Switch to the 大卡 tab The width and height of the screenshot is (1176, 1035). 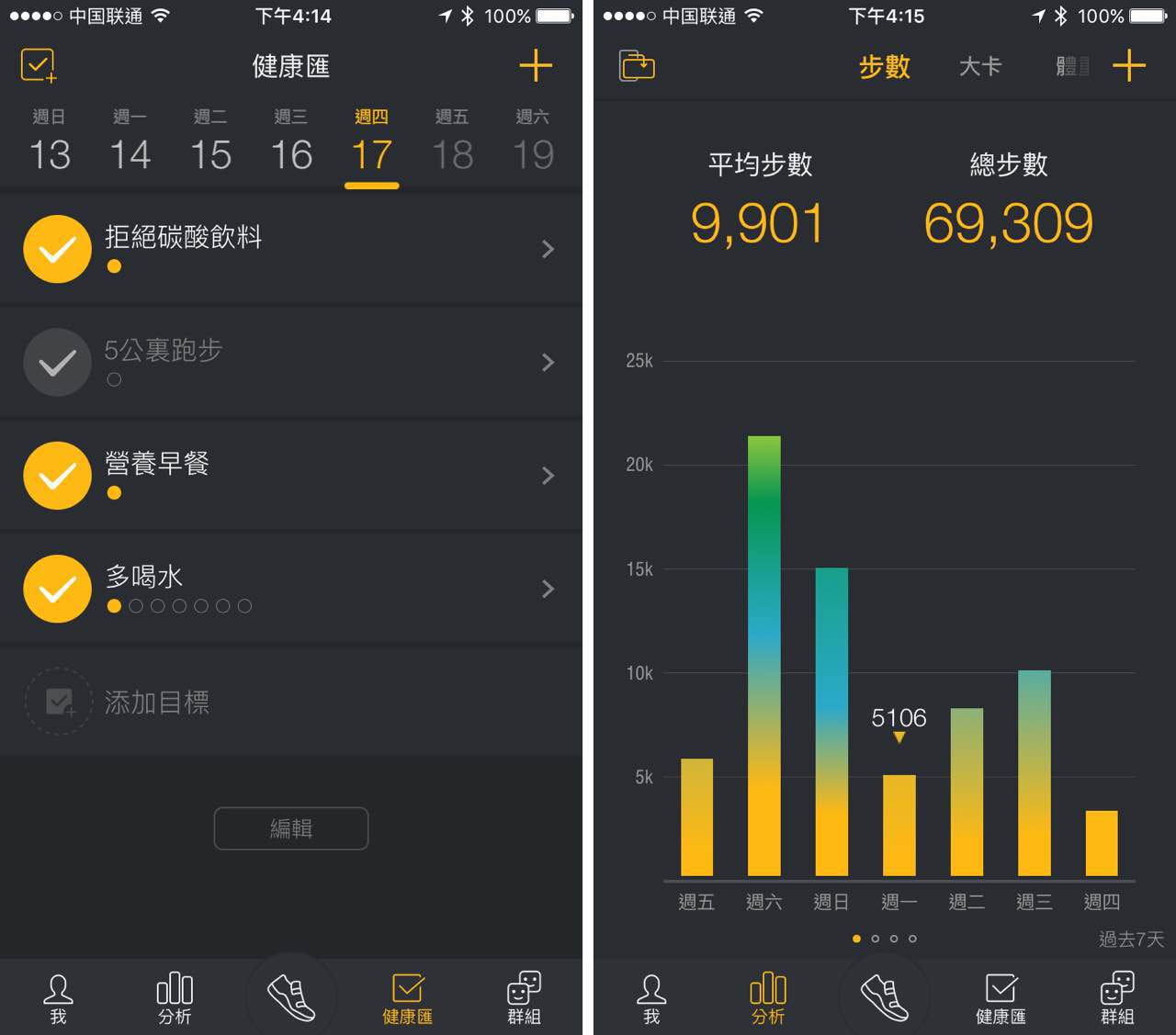coord(979,66)
